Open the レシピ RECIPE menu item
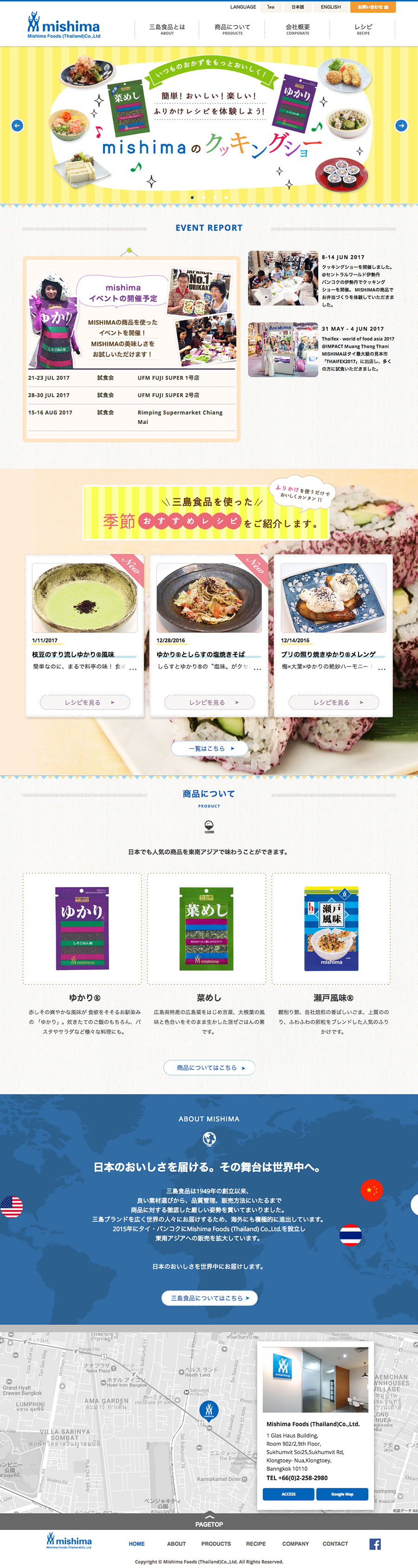418x1568 pixels. click(x=363, y=29)
